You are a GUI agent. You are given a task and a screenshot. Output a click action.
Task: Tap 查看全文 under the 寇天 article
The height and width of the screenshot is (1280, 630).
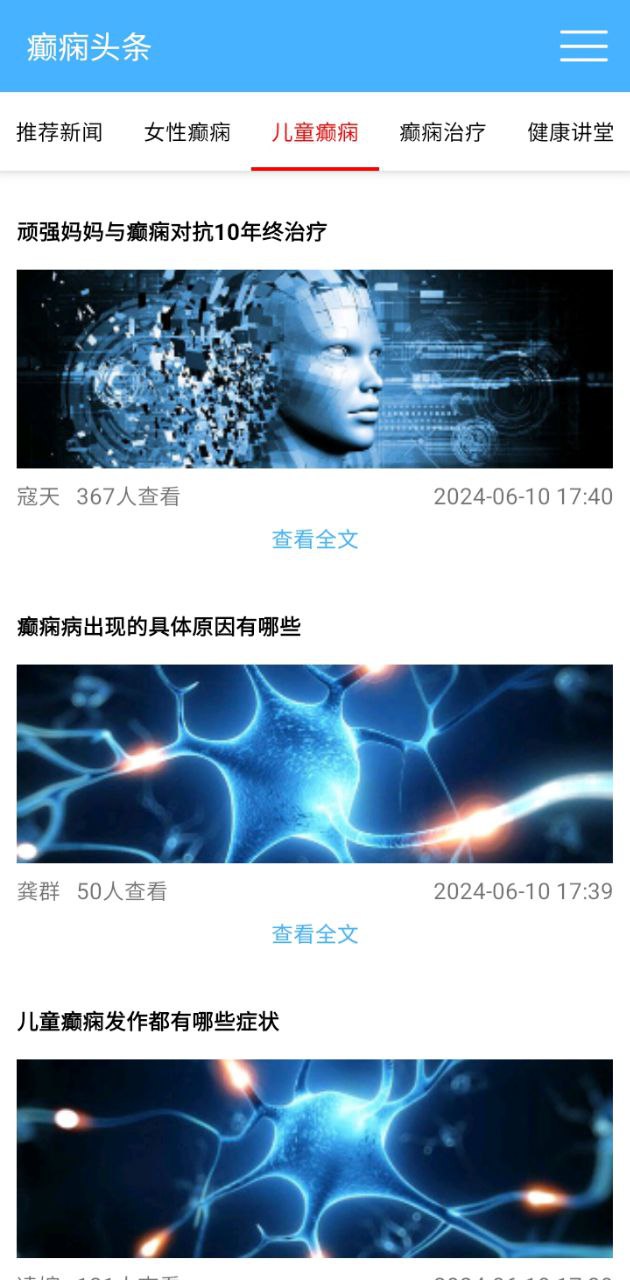[315, 539]
